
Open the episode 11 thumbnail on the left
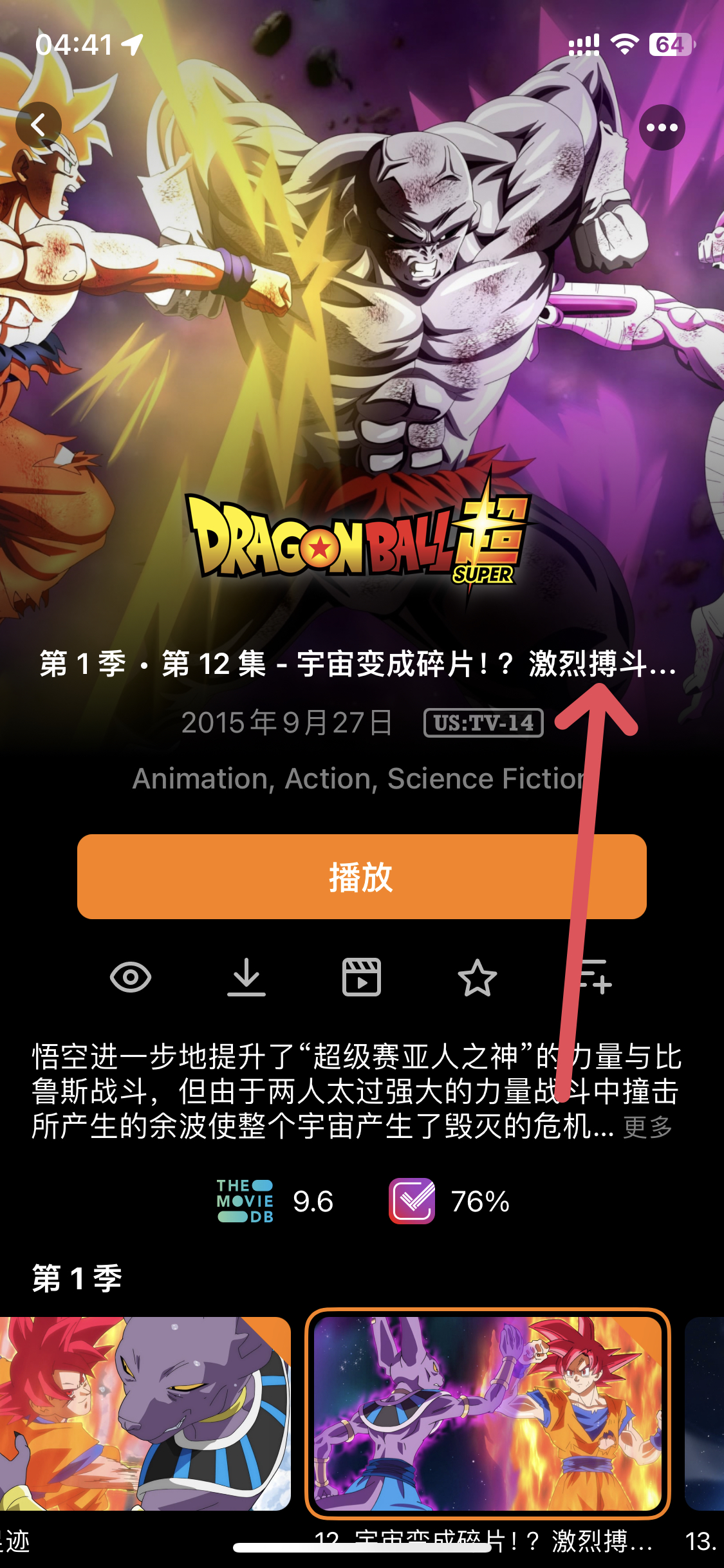145,1413
